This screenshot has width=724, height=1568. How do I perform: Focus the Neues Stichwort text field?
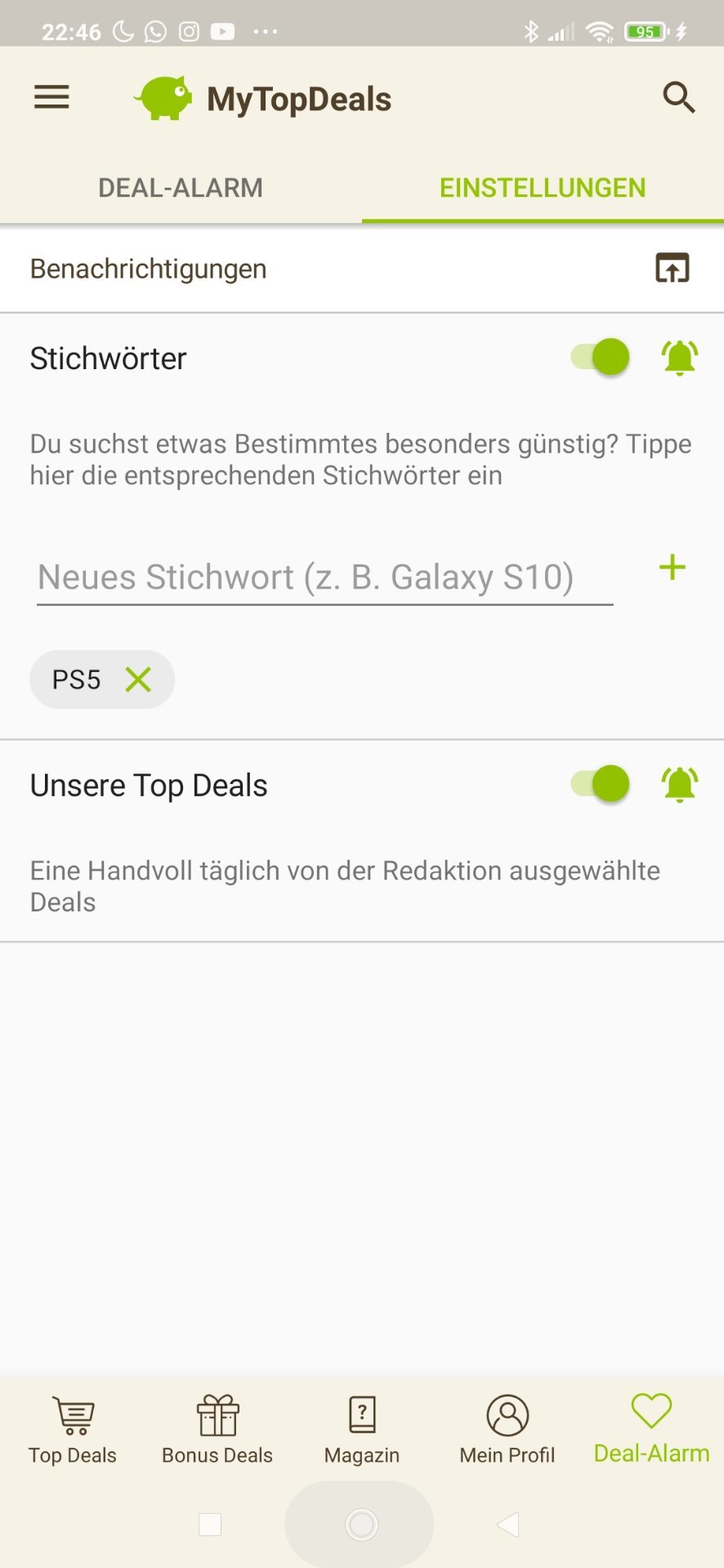(x=324, y=577)
